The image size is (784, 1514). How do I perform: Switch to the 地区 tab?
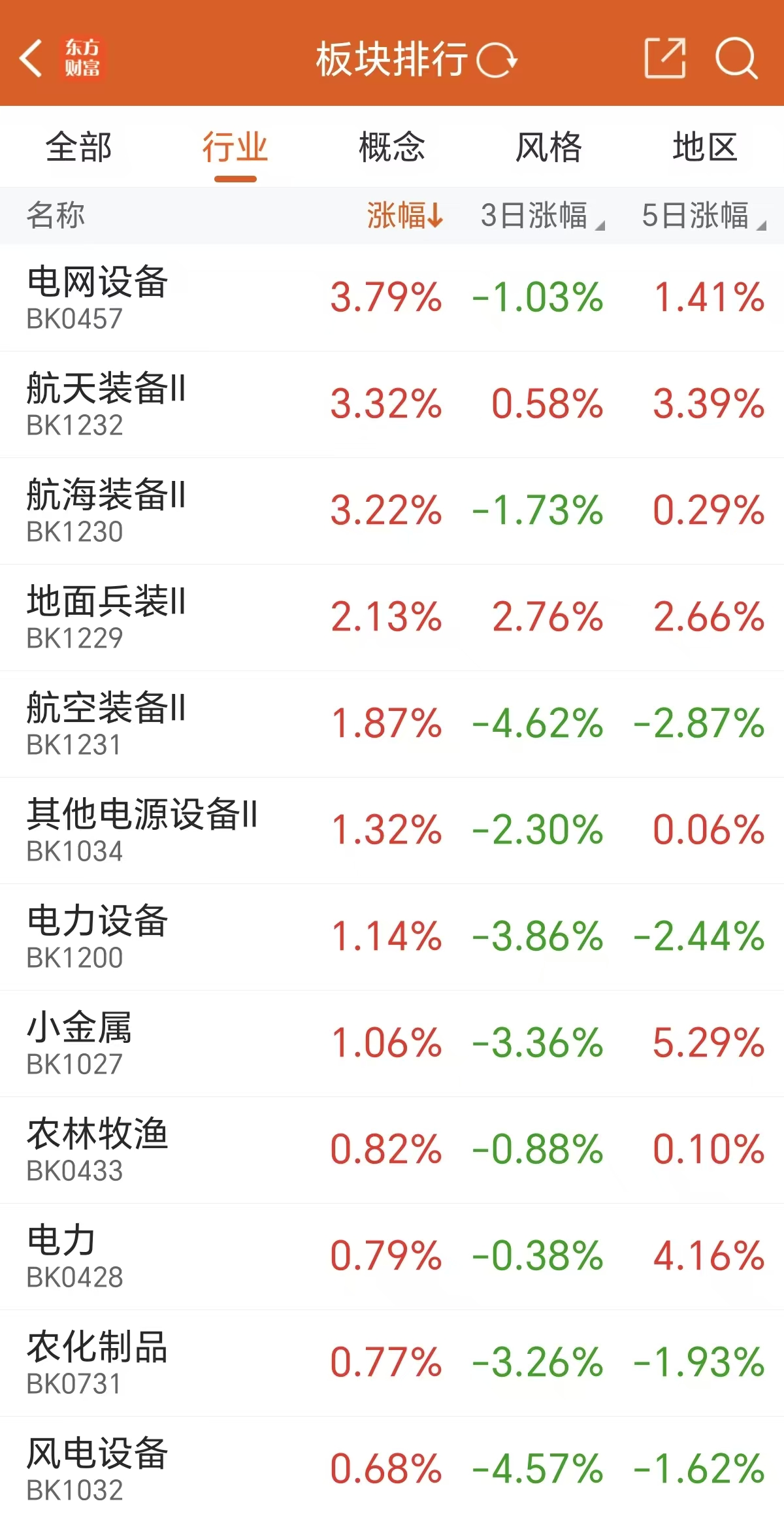point(705,148)
